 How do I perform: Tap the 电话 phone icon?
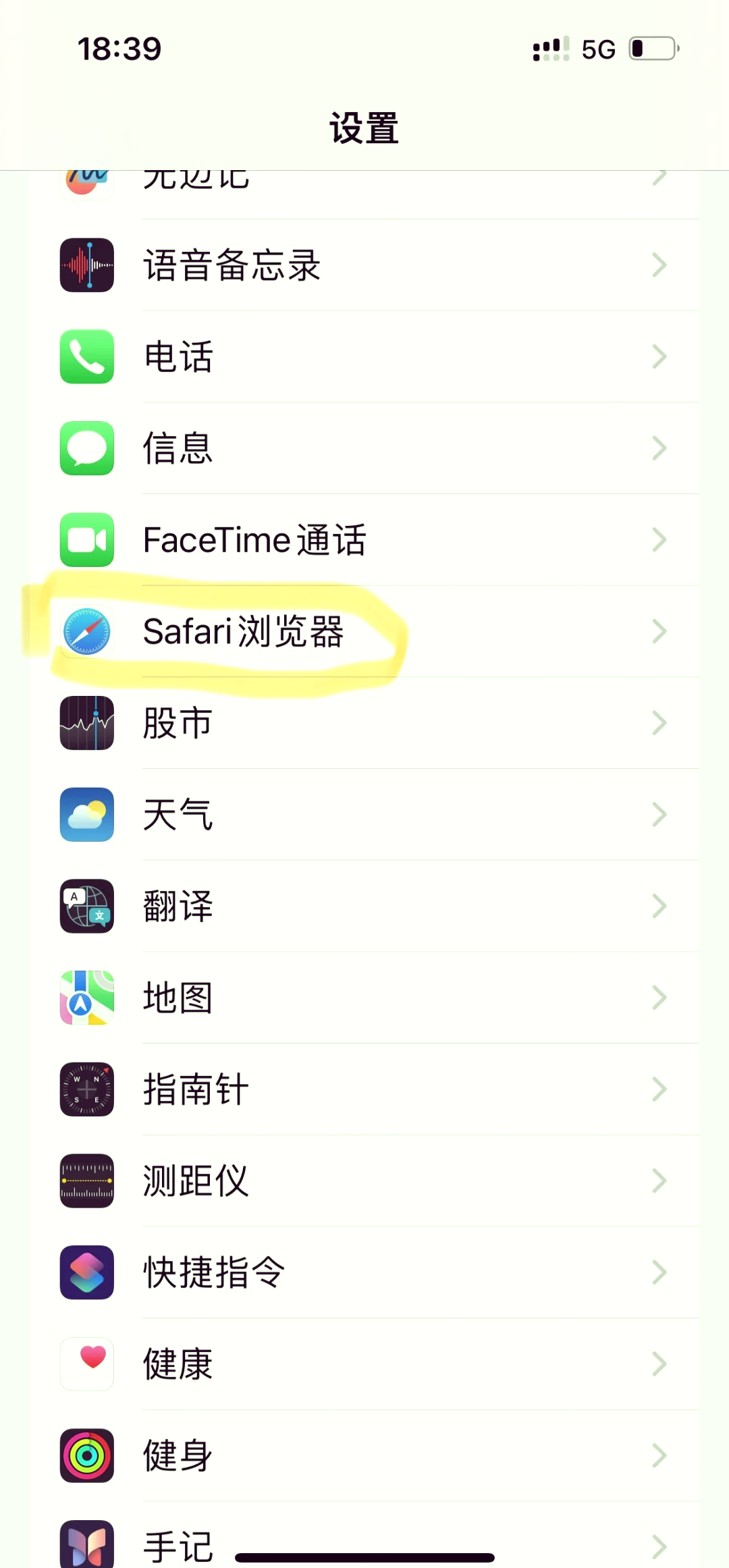[86, 357]
